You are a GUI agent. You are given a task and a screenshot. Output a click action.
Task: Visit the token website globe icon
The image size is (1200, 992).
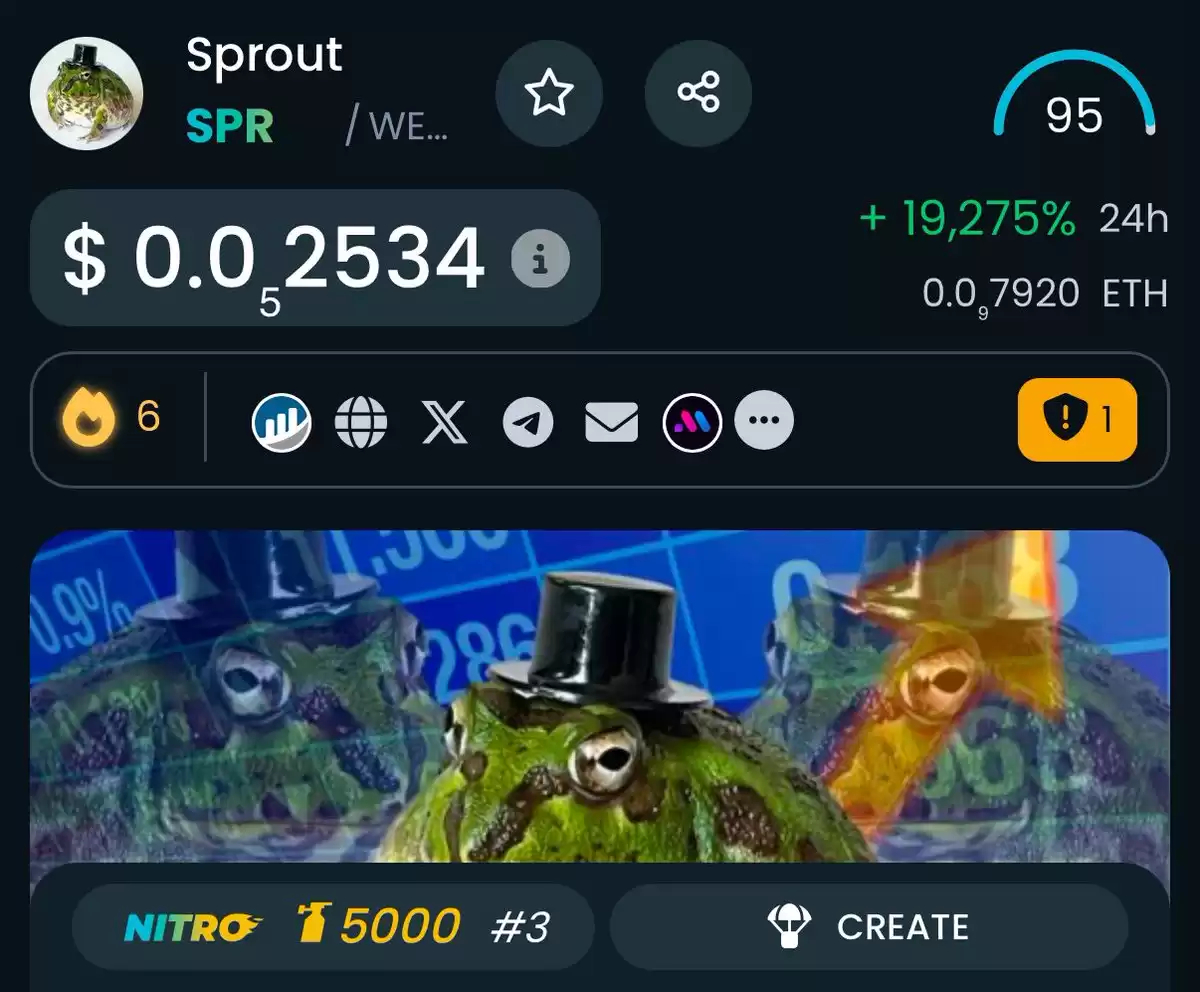point(361,421)
